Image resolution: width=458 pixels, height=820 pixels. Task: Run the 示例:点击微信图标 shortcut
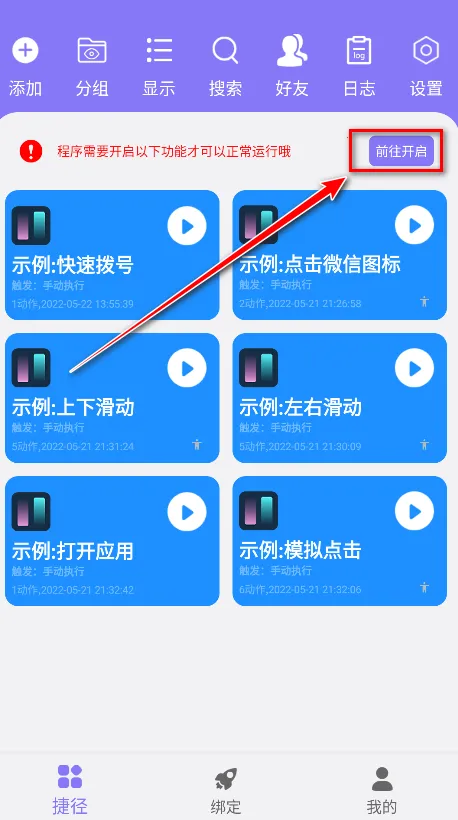[x=415, y=226]
